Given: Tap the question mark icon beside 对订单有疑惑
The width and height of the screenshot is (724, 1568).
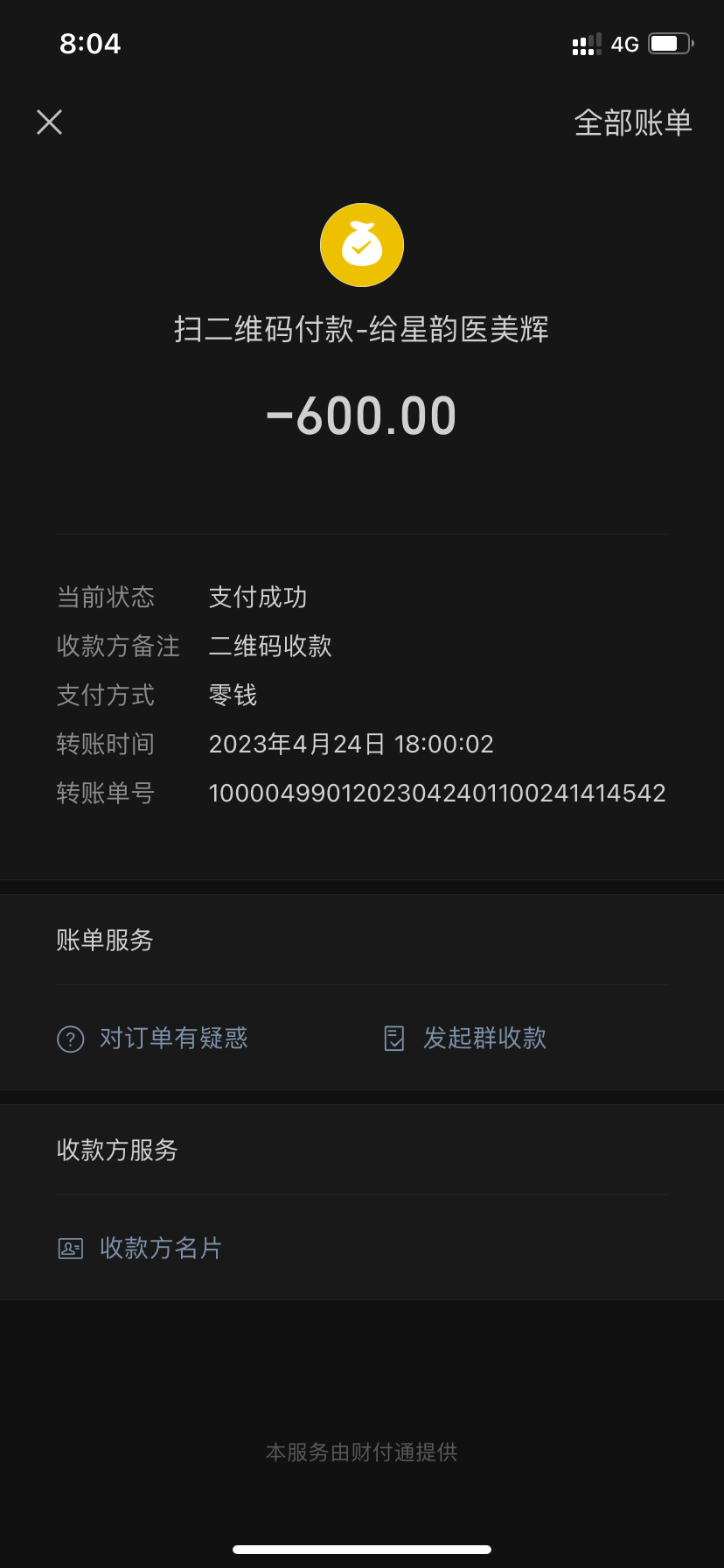Looking at the screenshot, I should pyautogui.click(x=70, y=1039).
